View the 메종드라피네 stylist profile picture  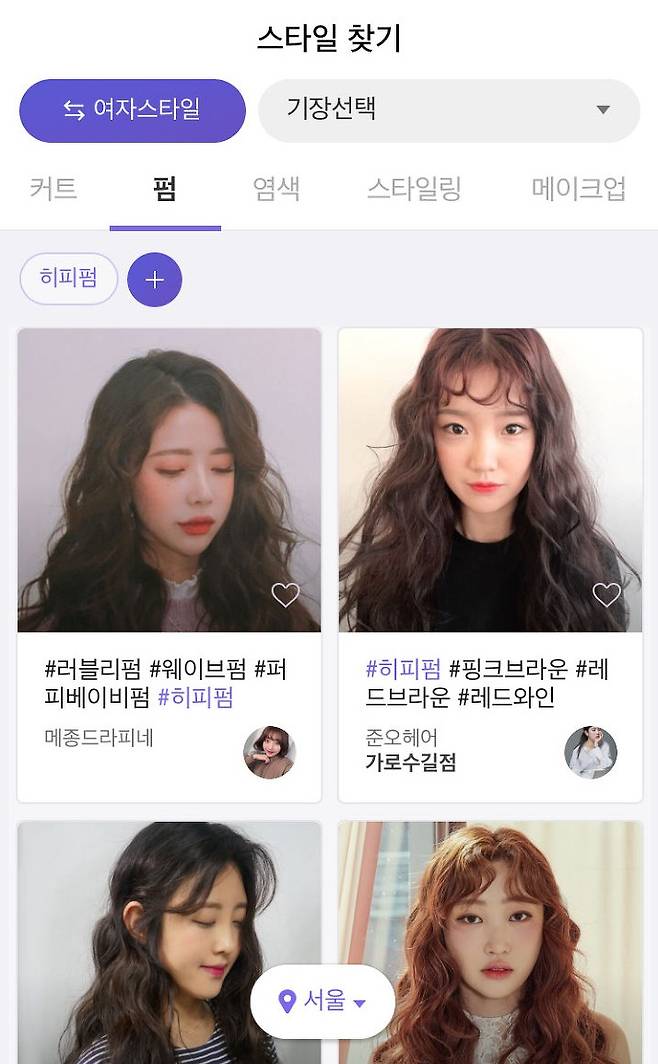click(x=269, y=752)
